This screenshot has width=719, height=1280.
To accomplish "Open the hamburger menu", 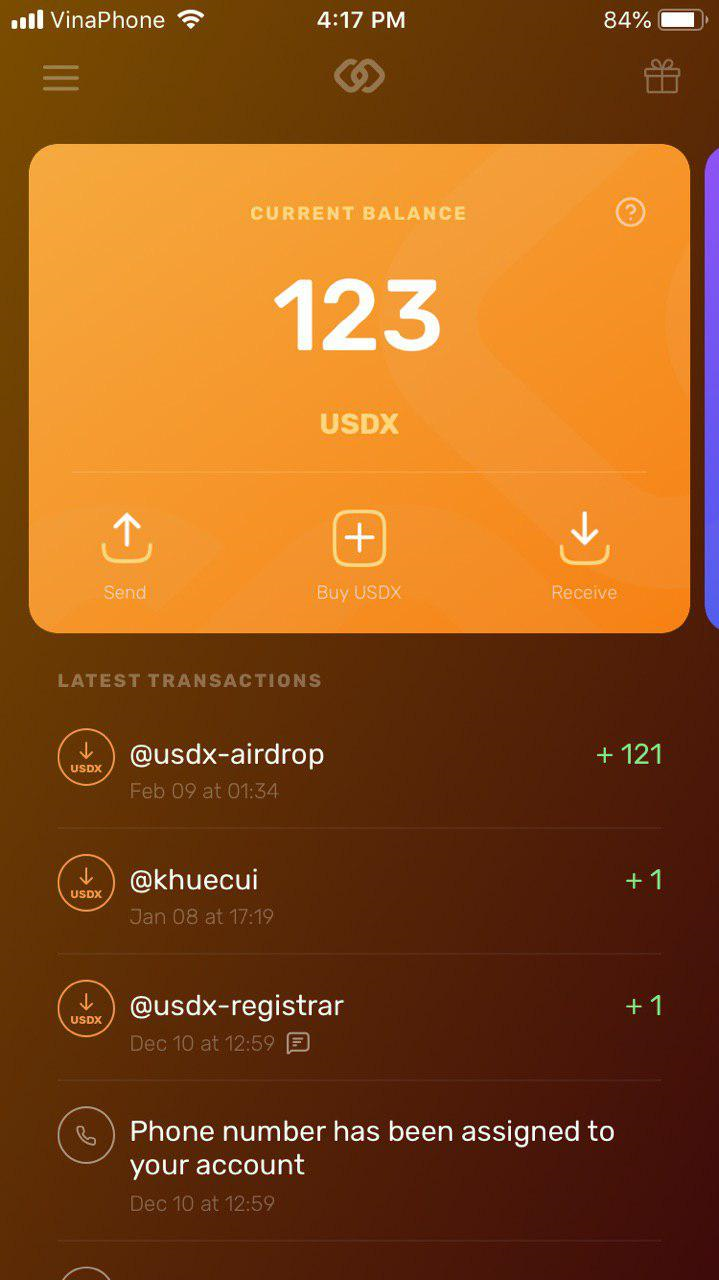I will pyautogui.click(x=61, y=77).
